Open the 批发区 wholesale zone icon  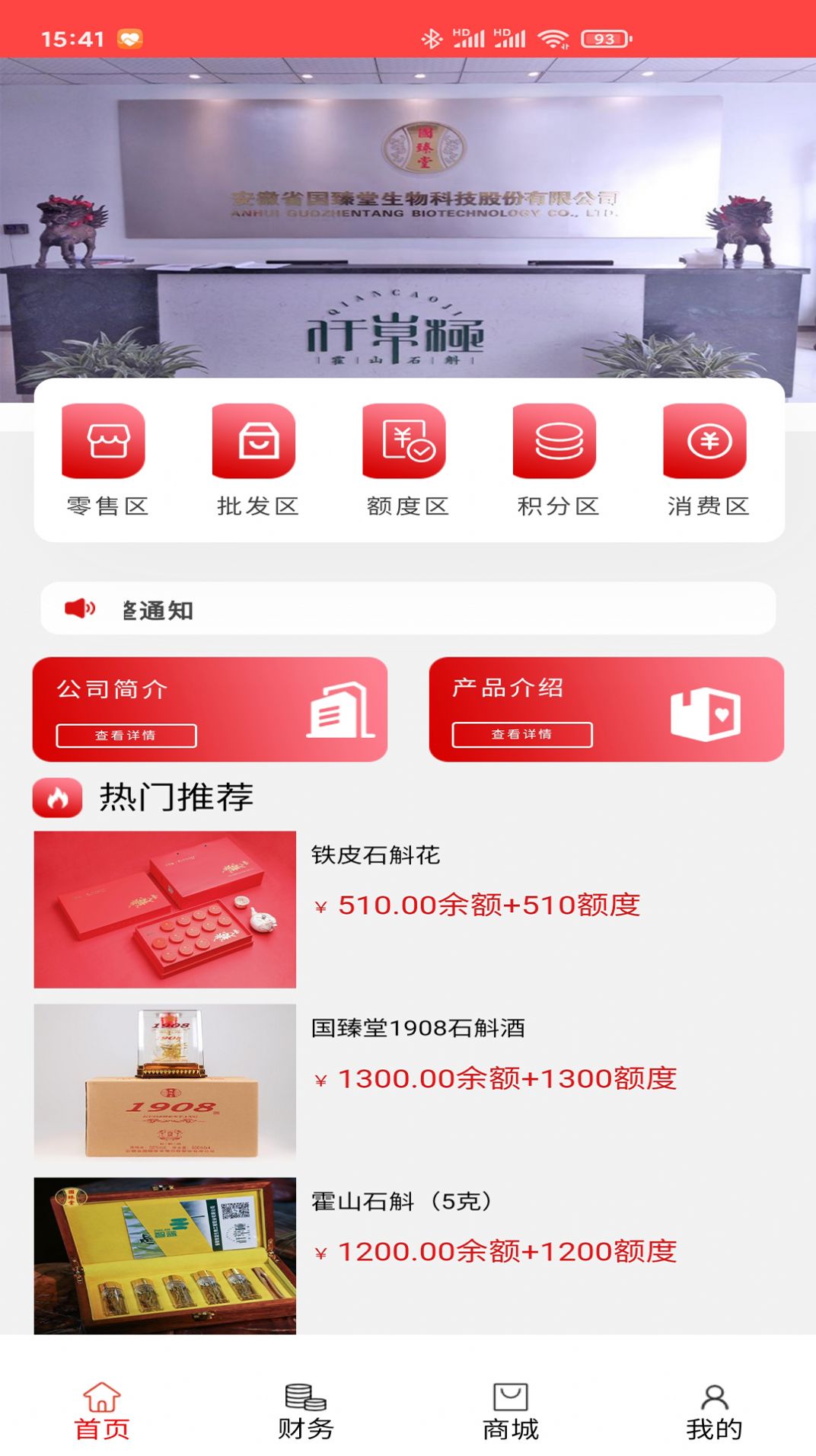pyautogui.click(x=255, y=444)
